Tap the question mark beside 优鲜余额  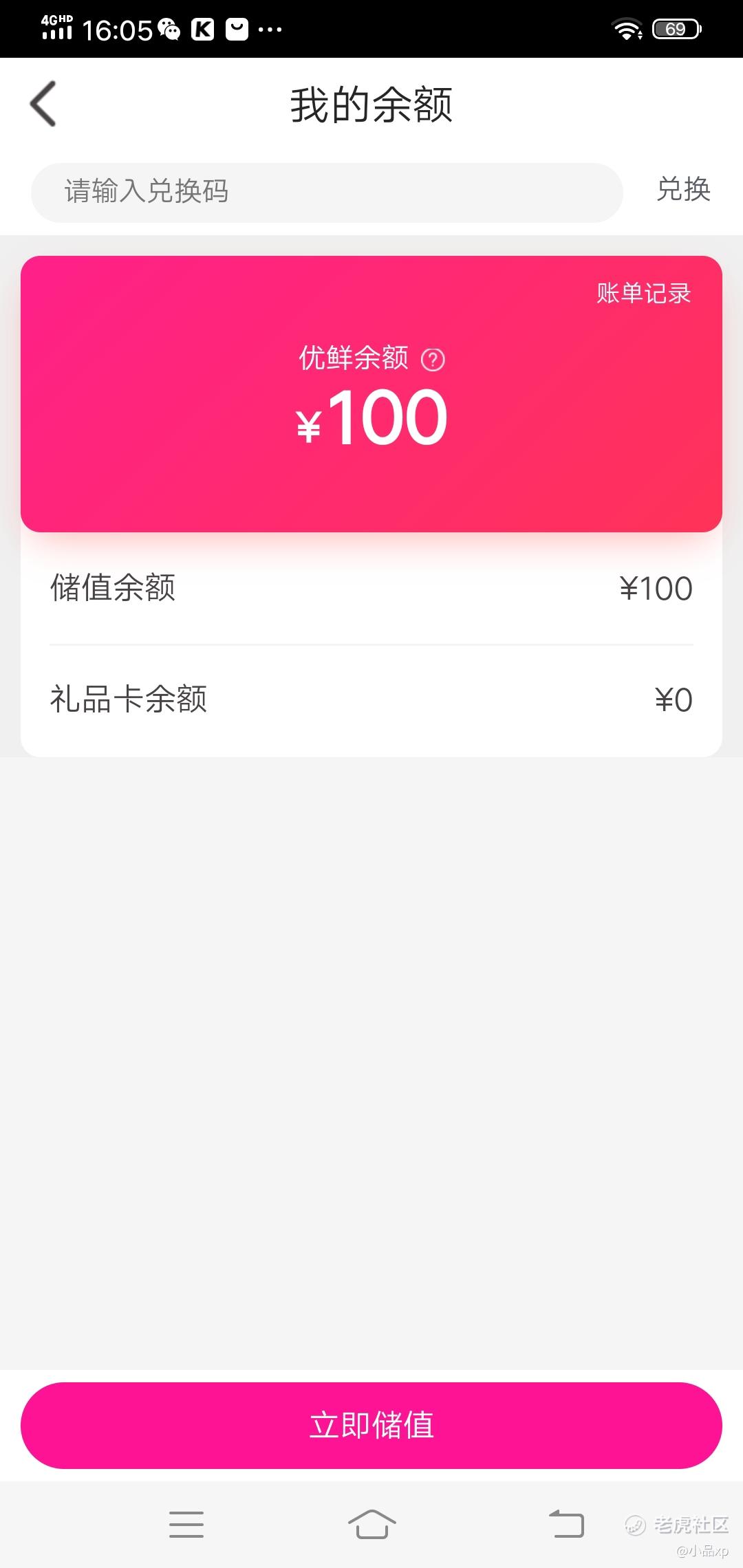coord(433,359)
